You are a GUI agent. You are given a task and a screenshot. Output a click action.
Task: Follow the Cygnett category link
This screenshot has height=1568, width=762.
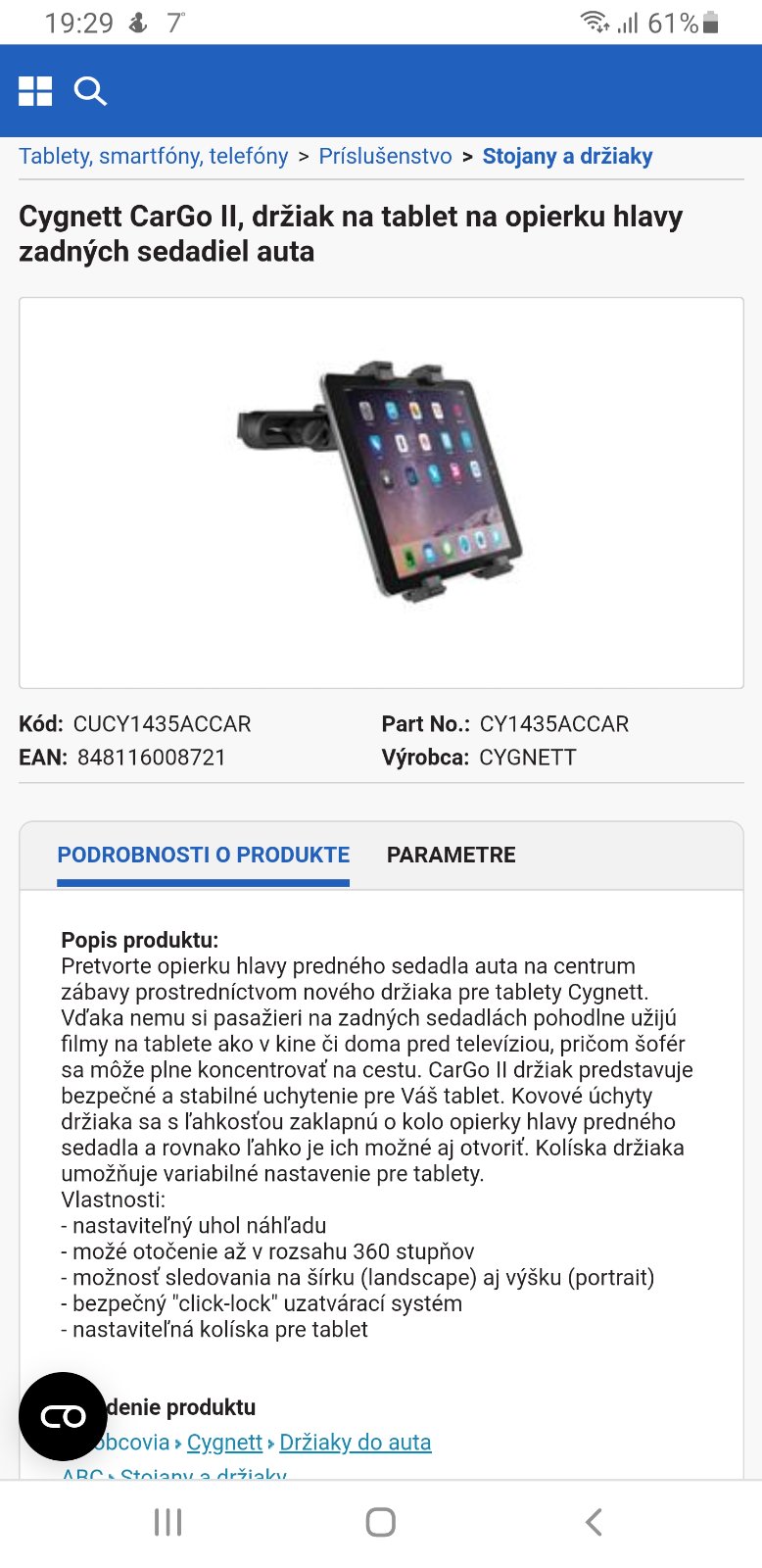[x=224, y=1443]
